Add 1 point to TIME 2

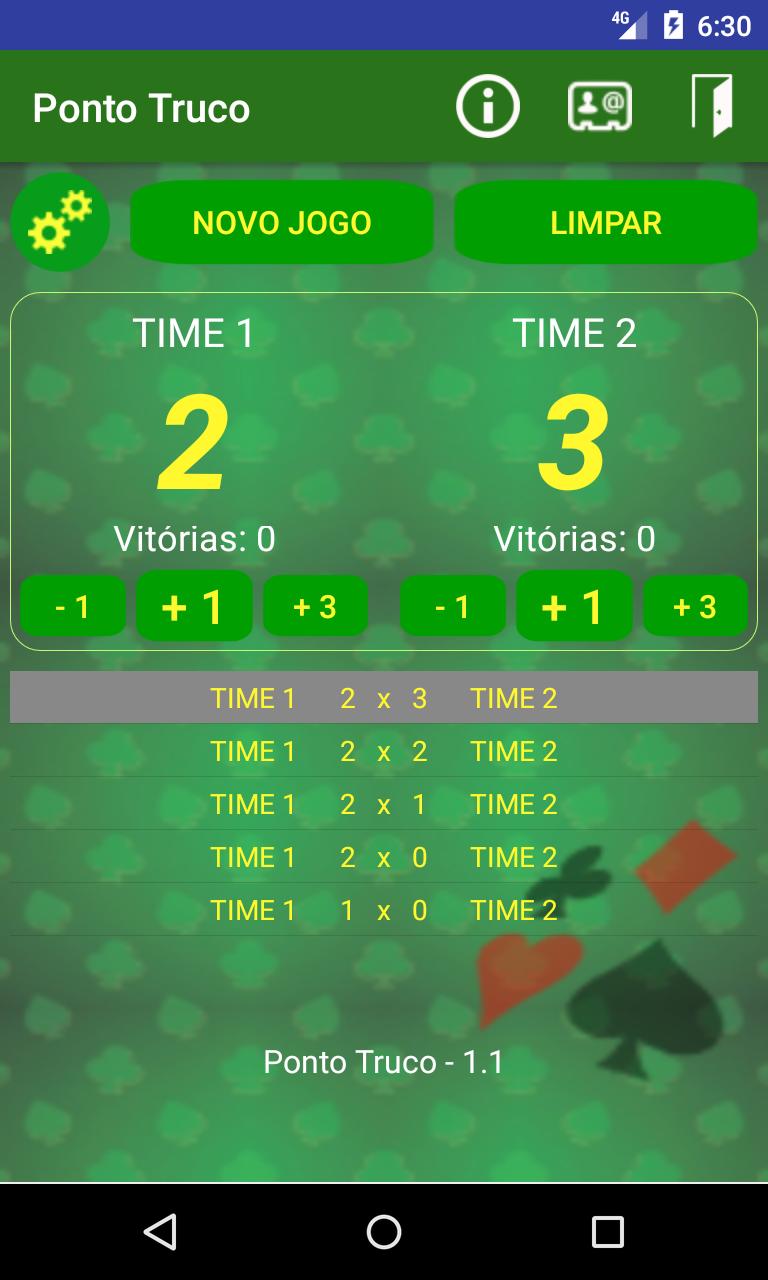[574, 606]
